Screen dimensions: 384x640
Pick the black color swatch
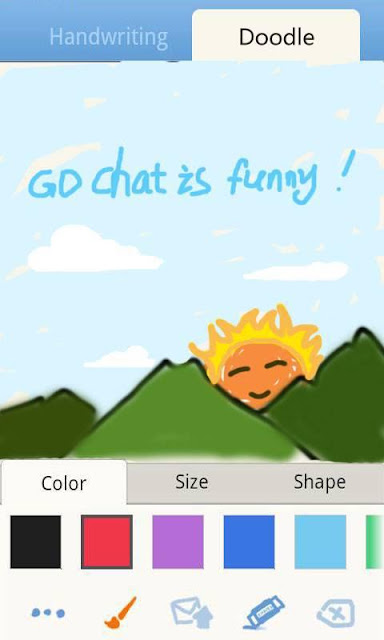point(36,542)
